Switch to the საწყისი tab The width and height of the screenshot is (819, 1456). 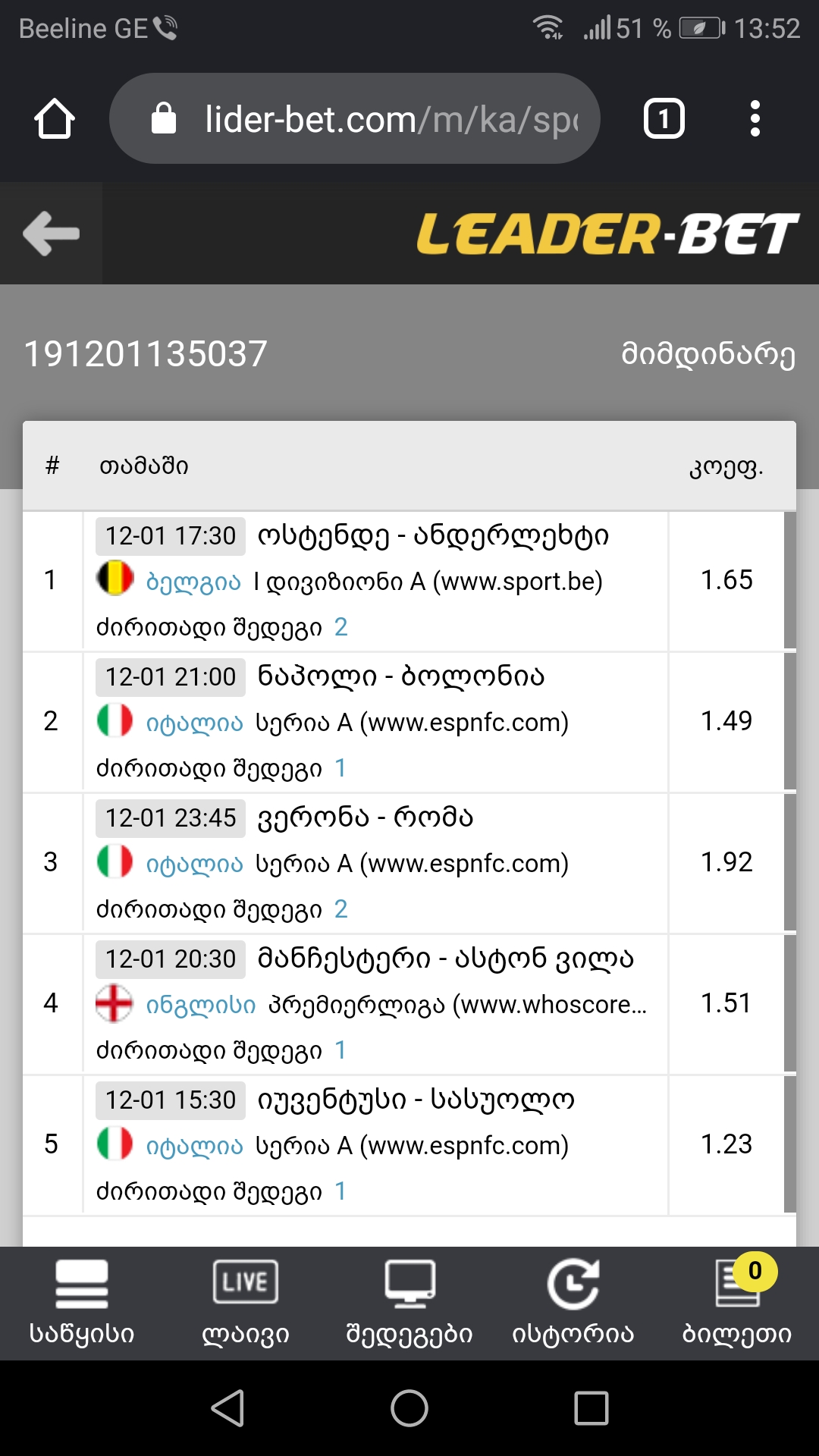tap(82, 1301)
